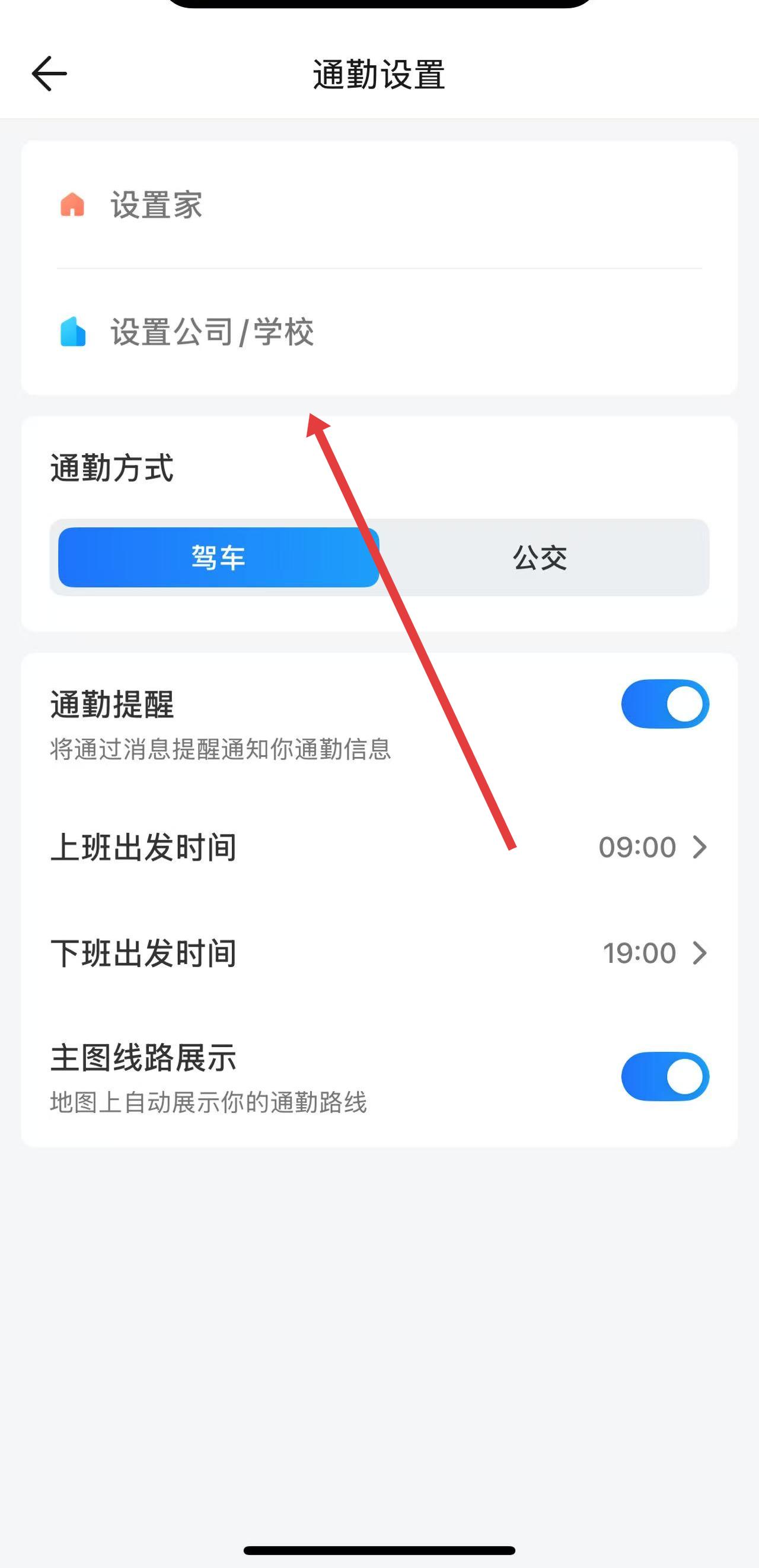Image resolution: width=759 pixels, height=1568 pixels.
Task: Disable 主图线路展示 toggle
Action: (665, 1077)
